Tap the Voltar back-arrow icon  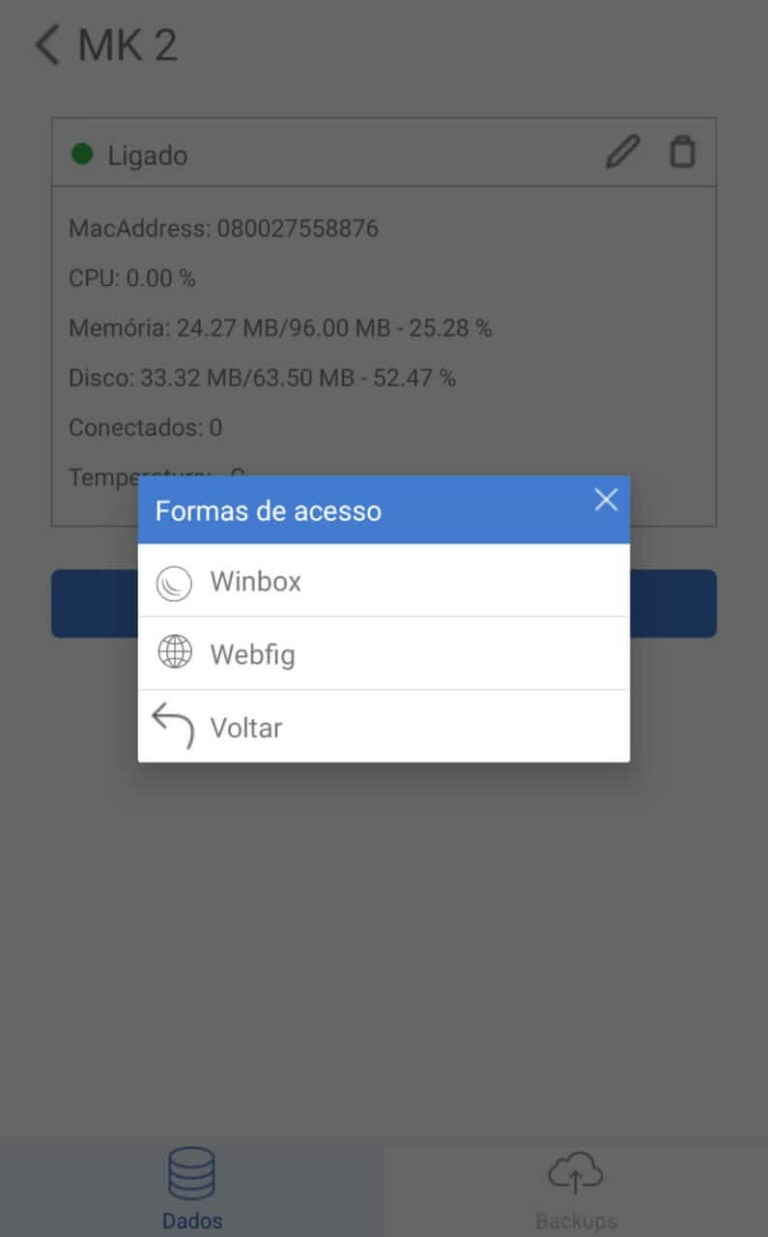[x=172, y=724]
